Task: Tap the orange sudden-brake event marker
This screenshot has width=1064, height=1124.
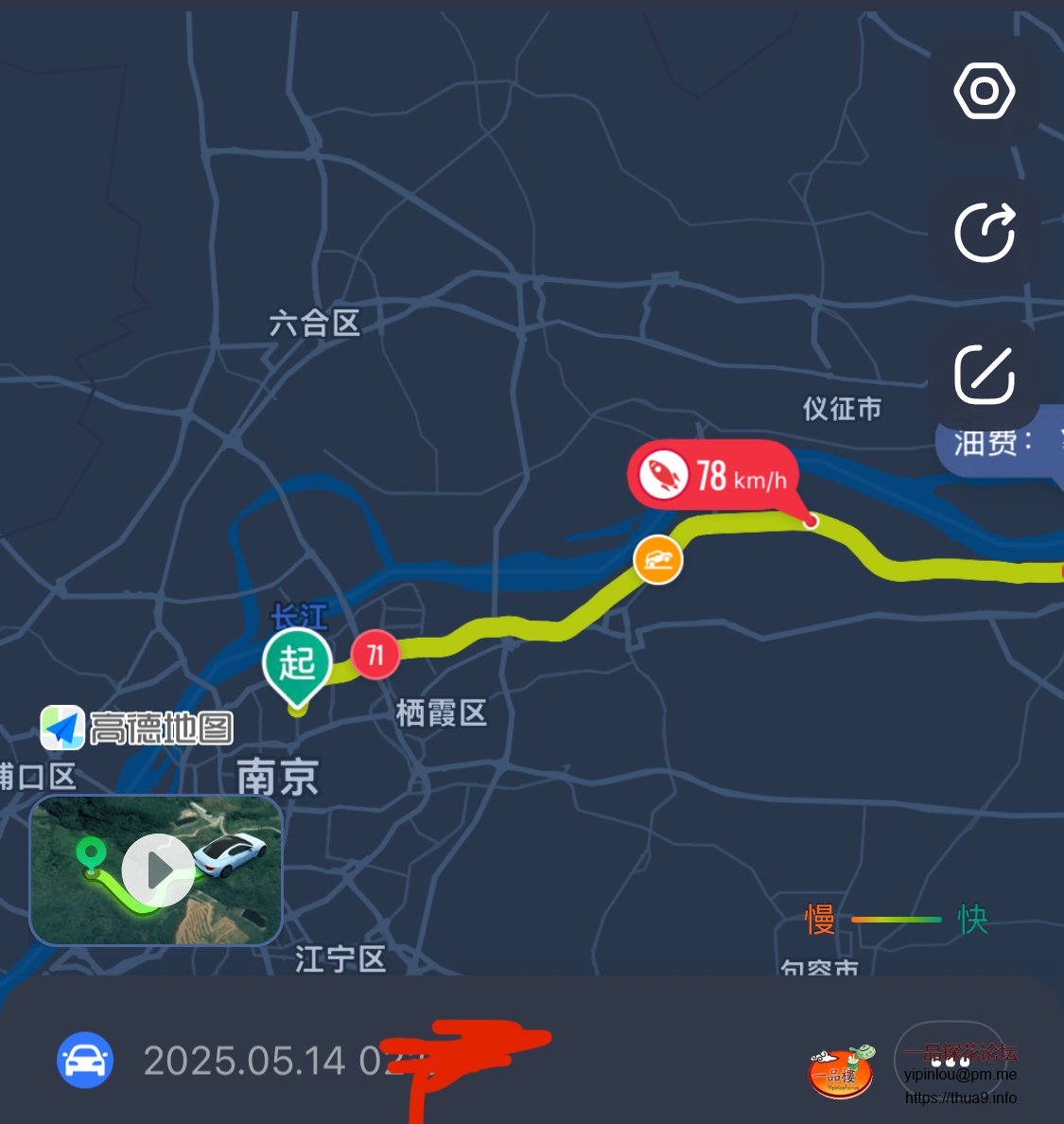Action: (658, 560)
